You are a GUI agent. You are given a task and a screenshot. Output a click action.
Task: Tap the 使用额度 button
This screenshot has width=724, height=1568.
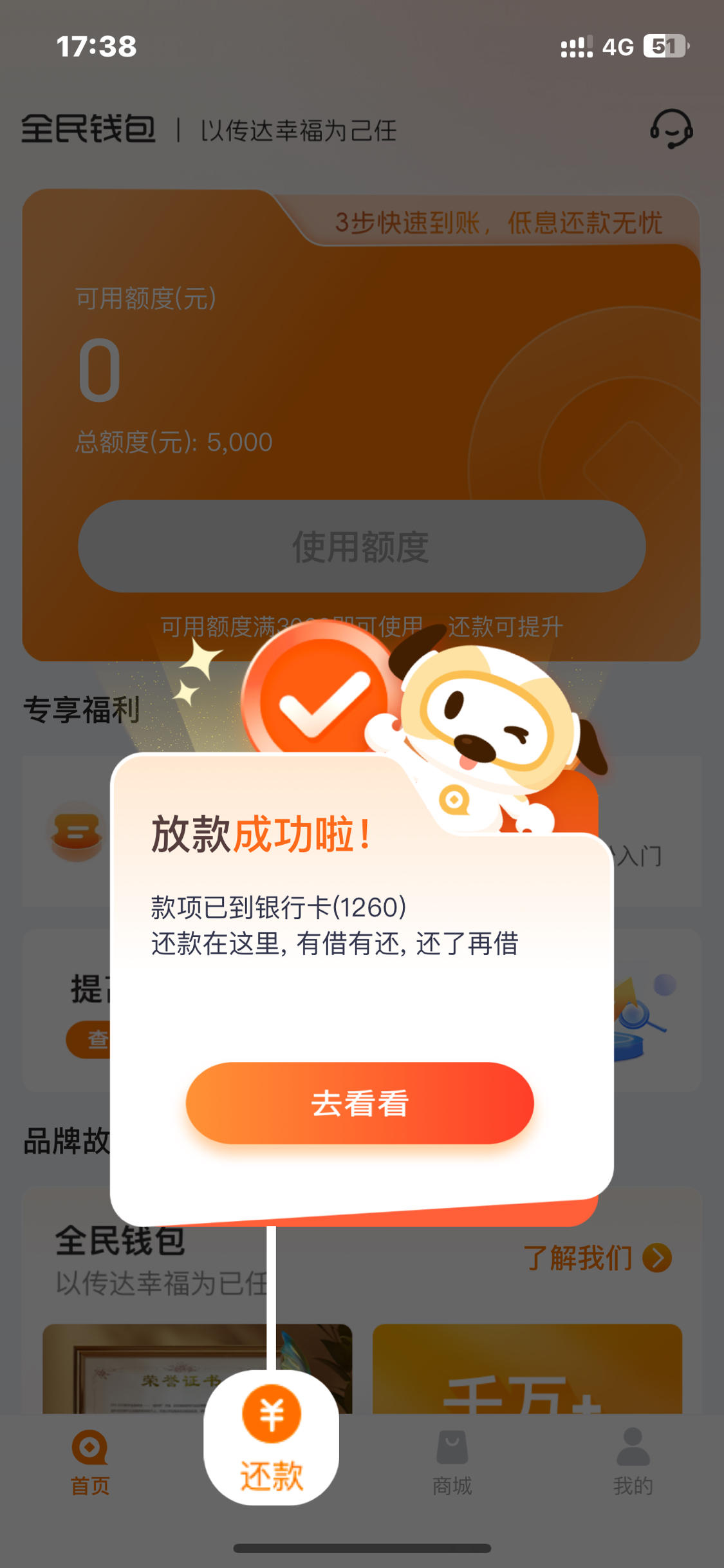tap(362, 546)
